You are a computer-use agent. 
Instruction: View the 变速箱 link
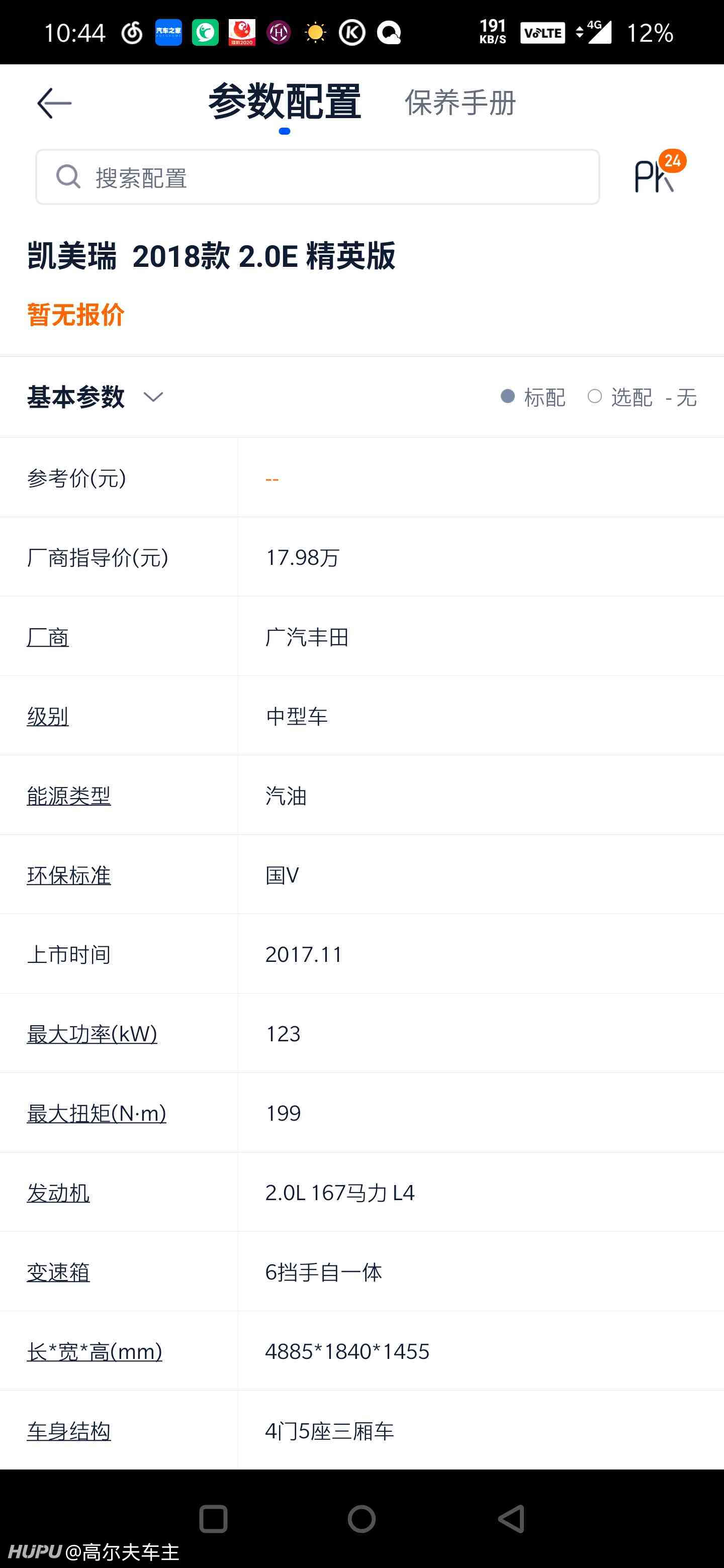point(58,1272)
